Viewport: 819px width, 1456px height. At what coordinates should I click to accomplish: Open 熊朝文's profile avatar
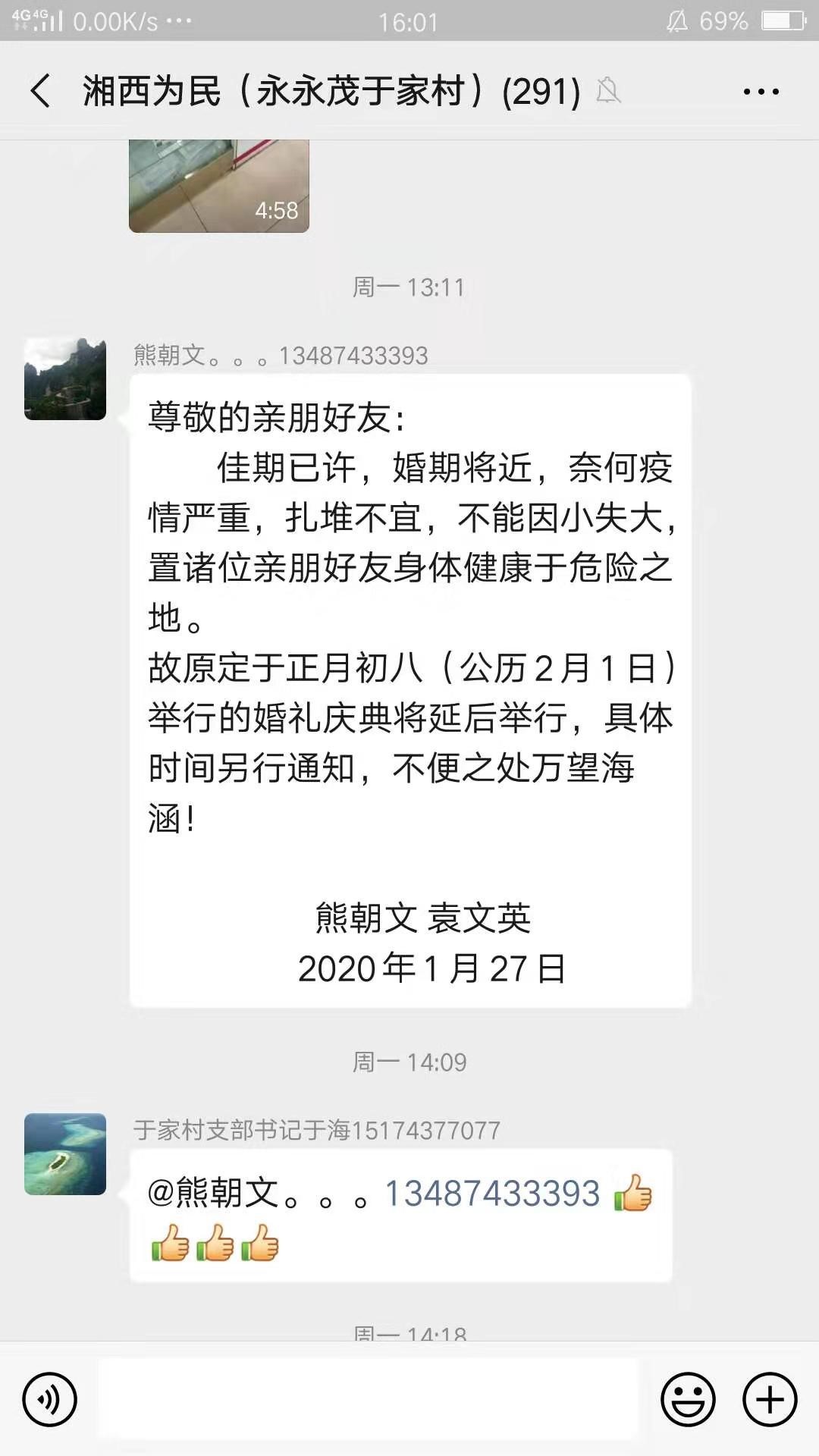click(x=65, y=379)
